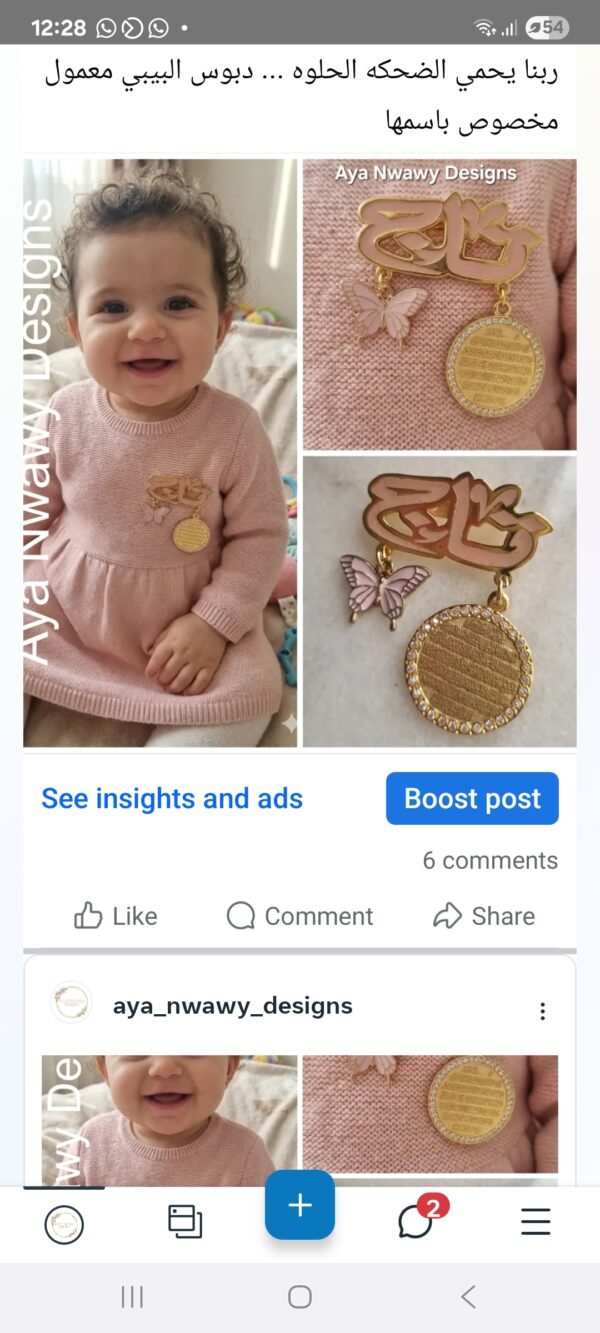Open the baby photo in the post
Screen dimensions: 600x1333
coord(160,452)
